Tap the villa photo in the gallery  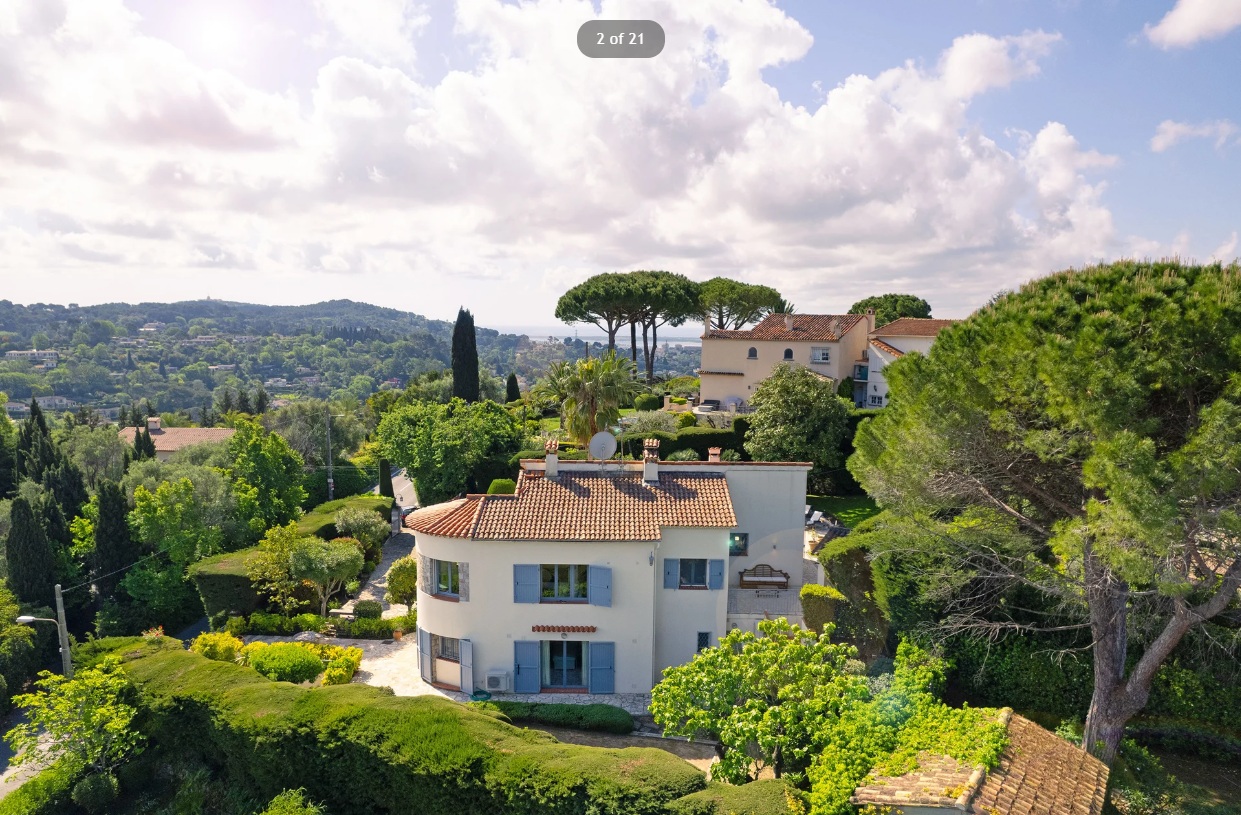coord(620,450)
